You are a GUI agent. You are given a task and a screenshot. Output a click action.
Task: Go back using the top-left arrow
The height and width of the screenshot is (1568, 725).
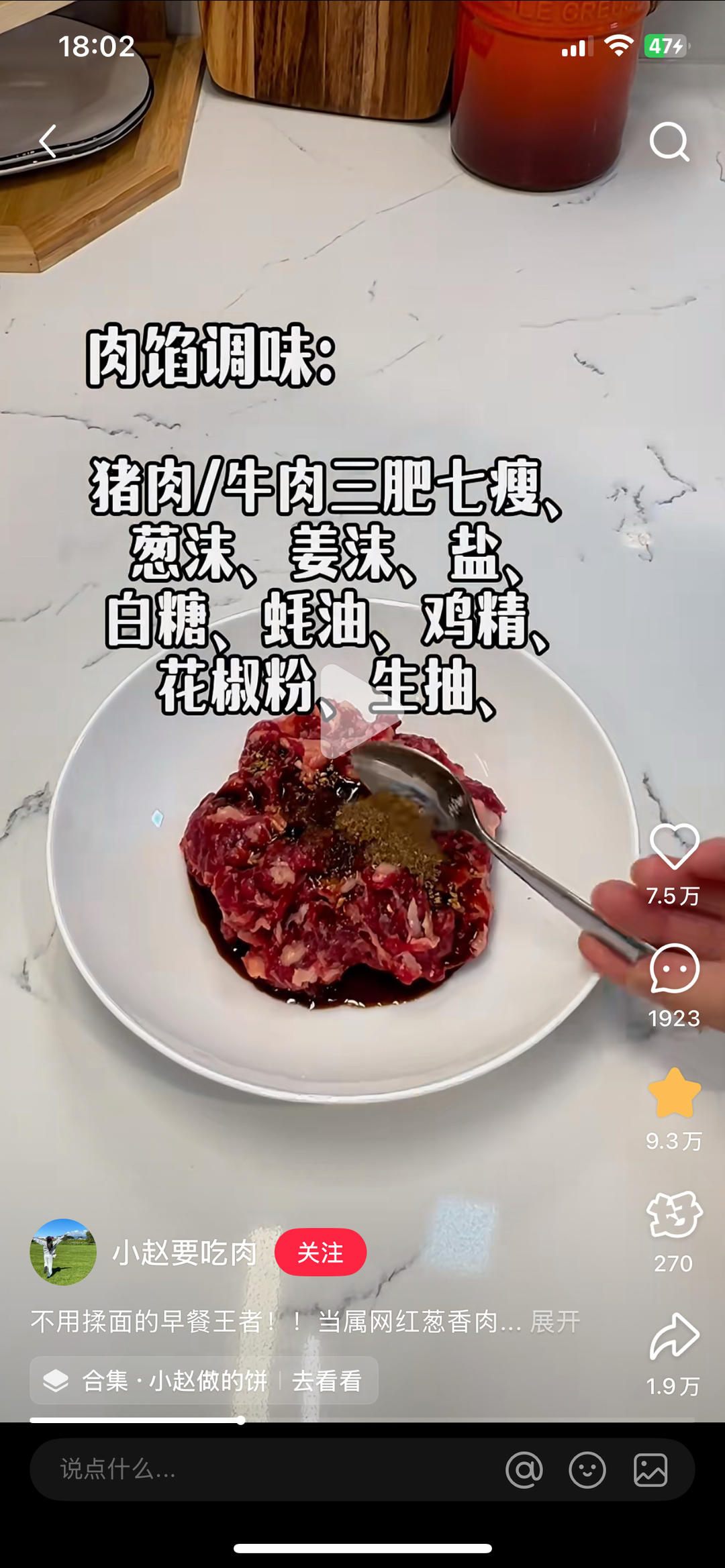click(48, 142)
